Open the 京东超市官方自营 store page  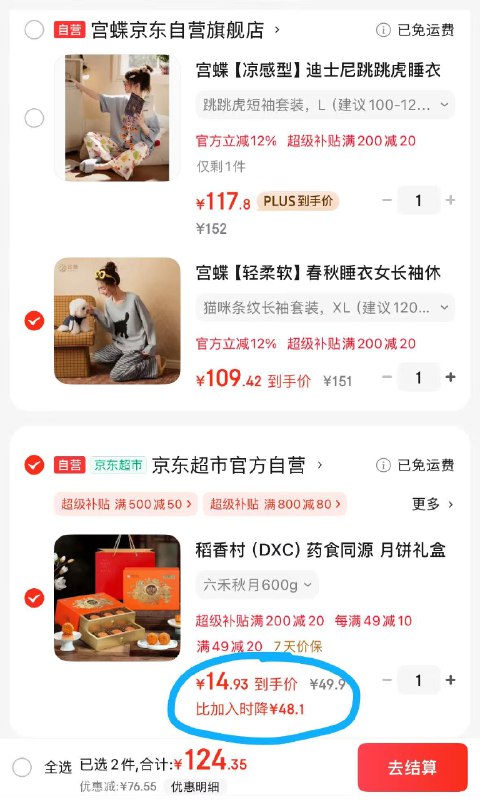237,465
